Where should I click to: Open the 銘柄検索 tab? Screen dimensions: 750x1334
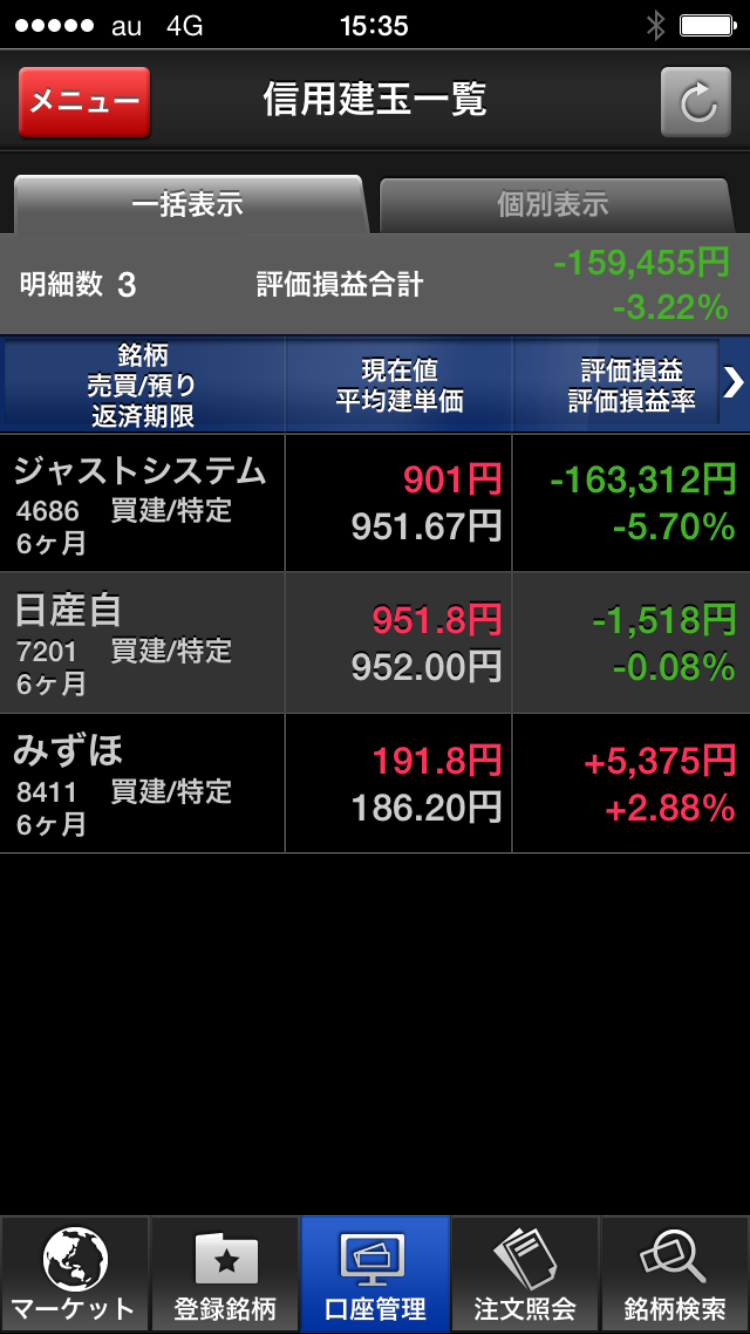(675, 1274)
